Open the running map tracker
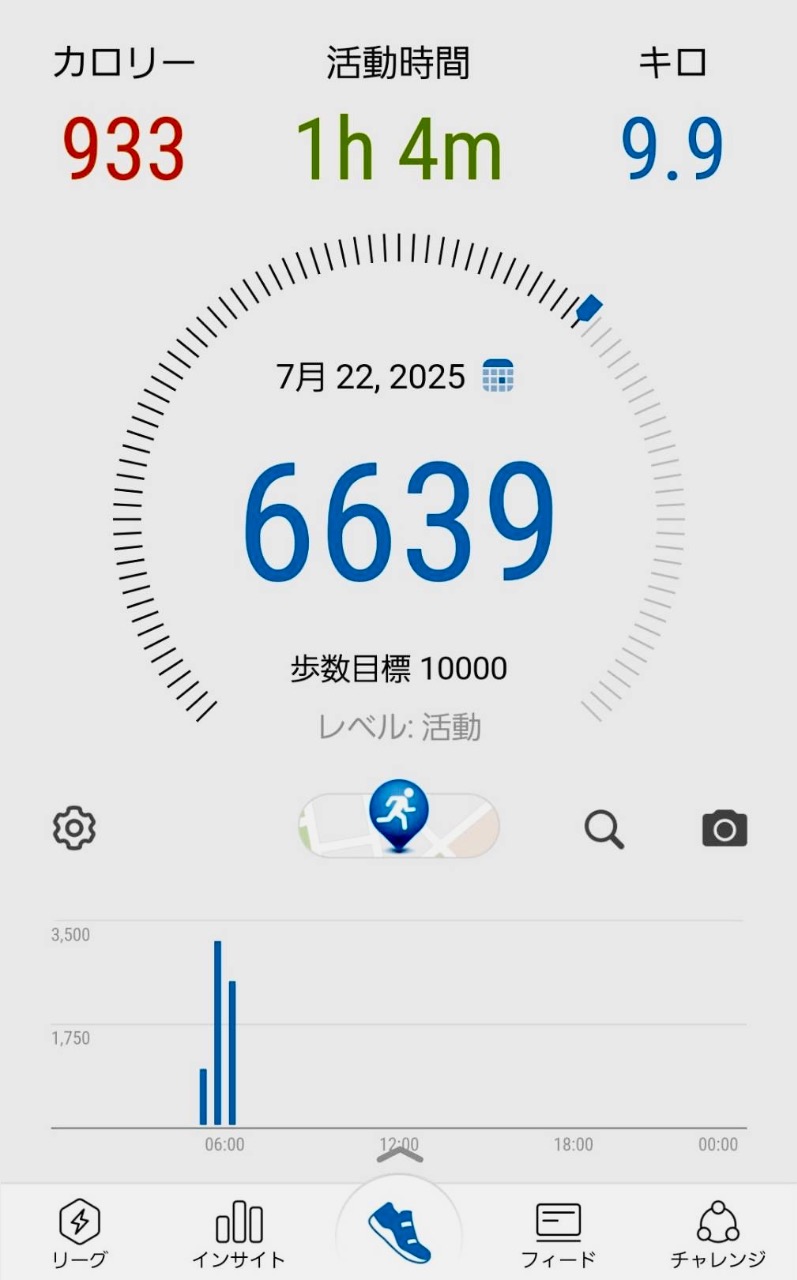797x1280 pixels. click(398, 821)
